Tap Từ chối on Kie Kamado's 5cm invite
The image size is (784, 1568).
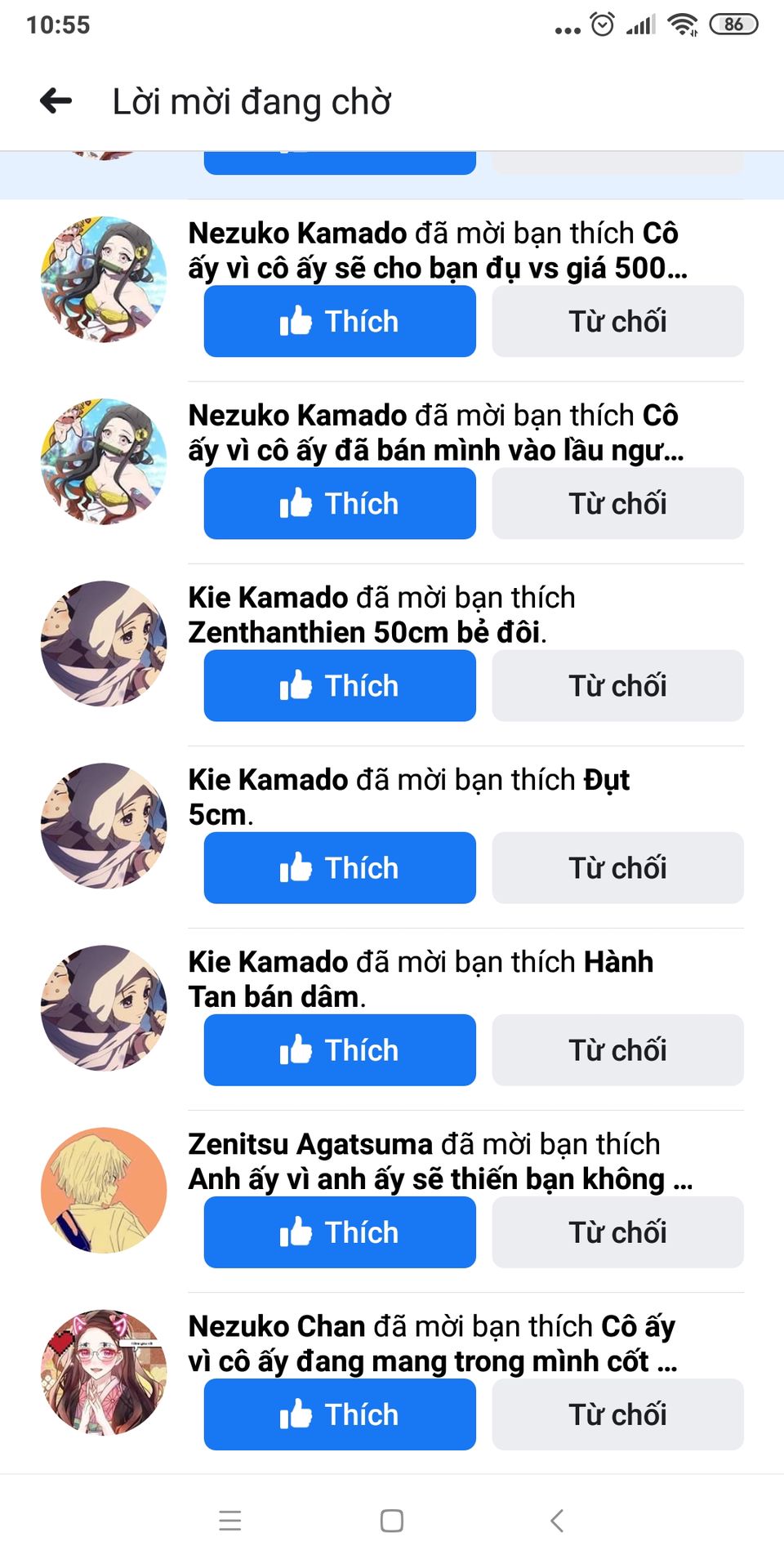[617, 867]
